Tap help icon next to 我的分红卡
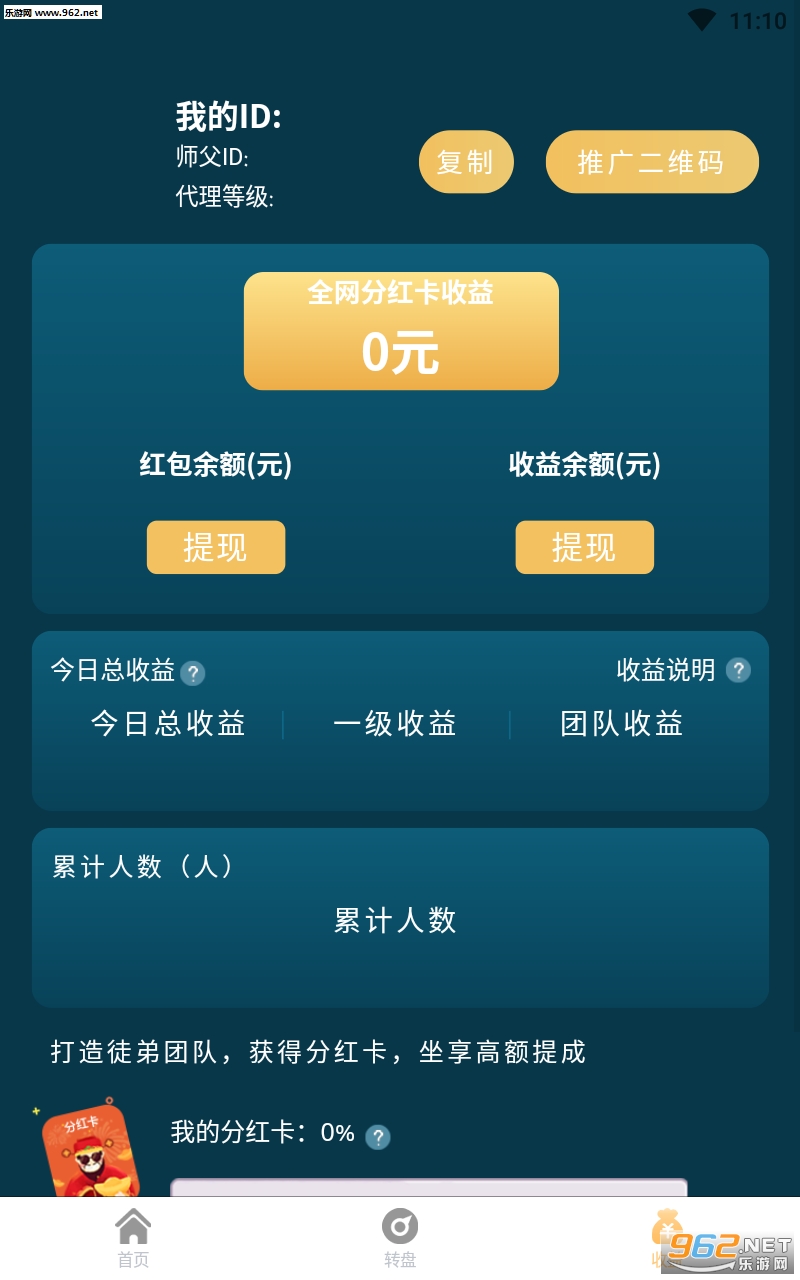This screenshot has height=1280, width=800. (377, 1137)
